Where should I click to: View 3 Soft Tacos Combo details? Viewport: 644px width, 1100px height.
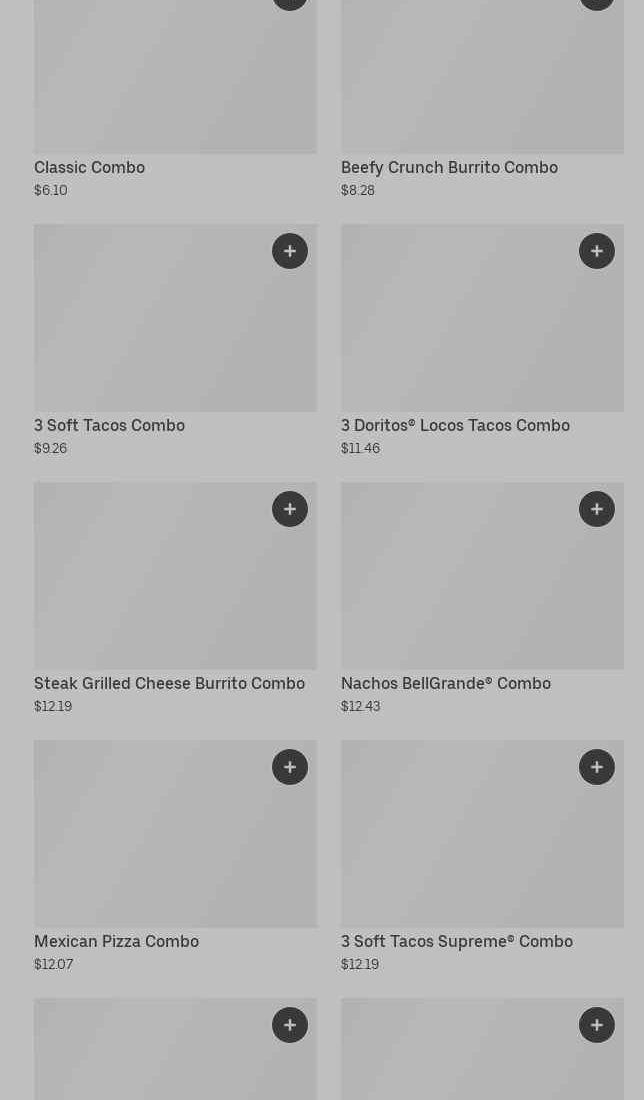[175, 340]
